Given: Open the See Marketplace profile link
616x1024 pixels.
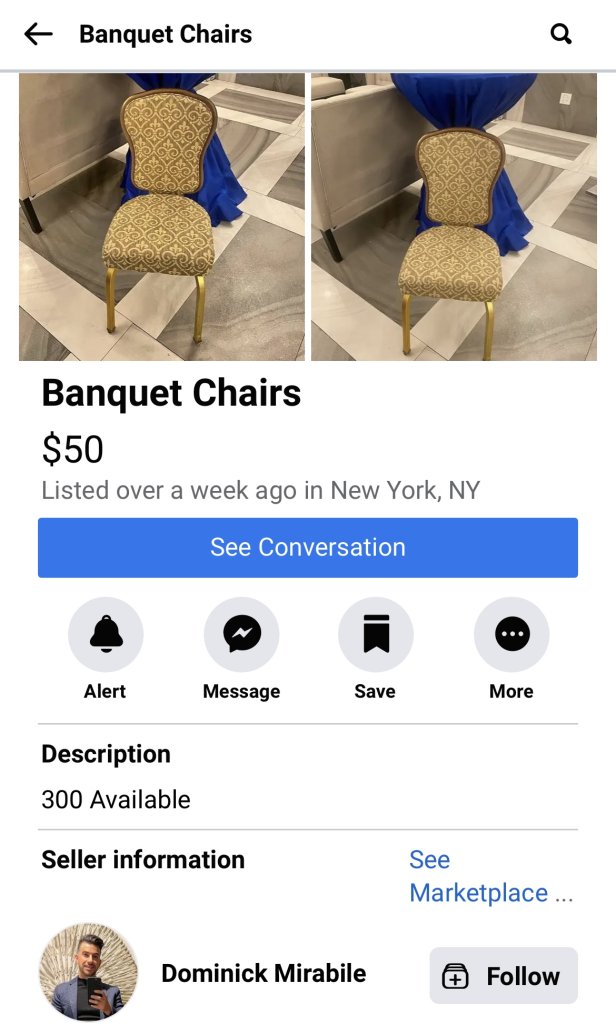Looking at the screenshot, I should [478, 877].
